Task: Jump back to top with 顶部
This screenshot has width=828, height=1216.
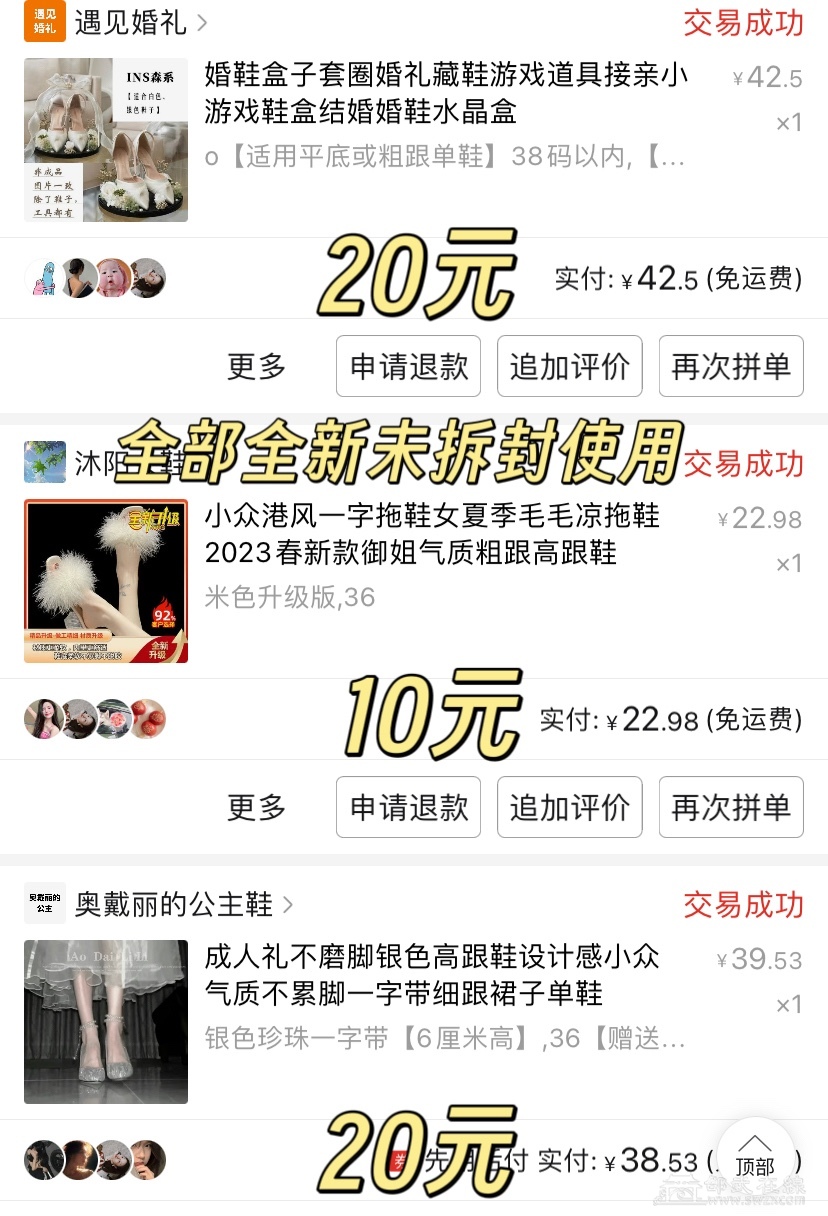Action: tap(755, 1155)
